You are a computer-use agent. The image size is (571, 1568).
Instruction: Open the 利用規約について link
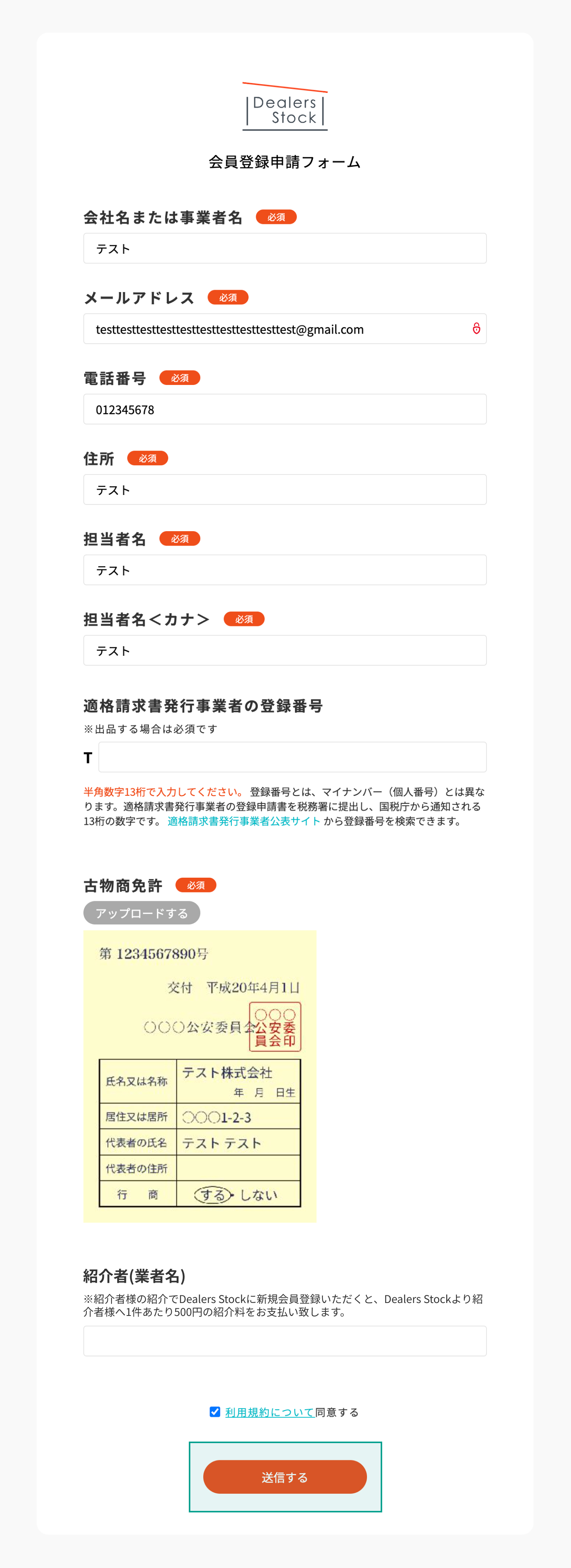point(269,1412)
